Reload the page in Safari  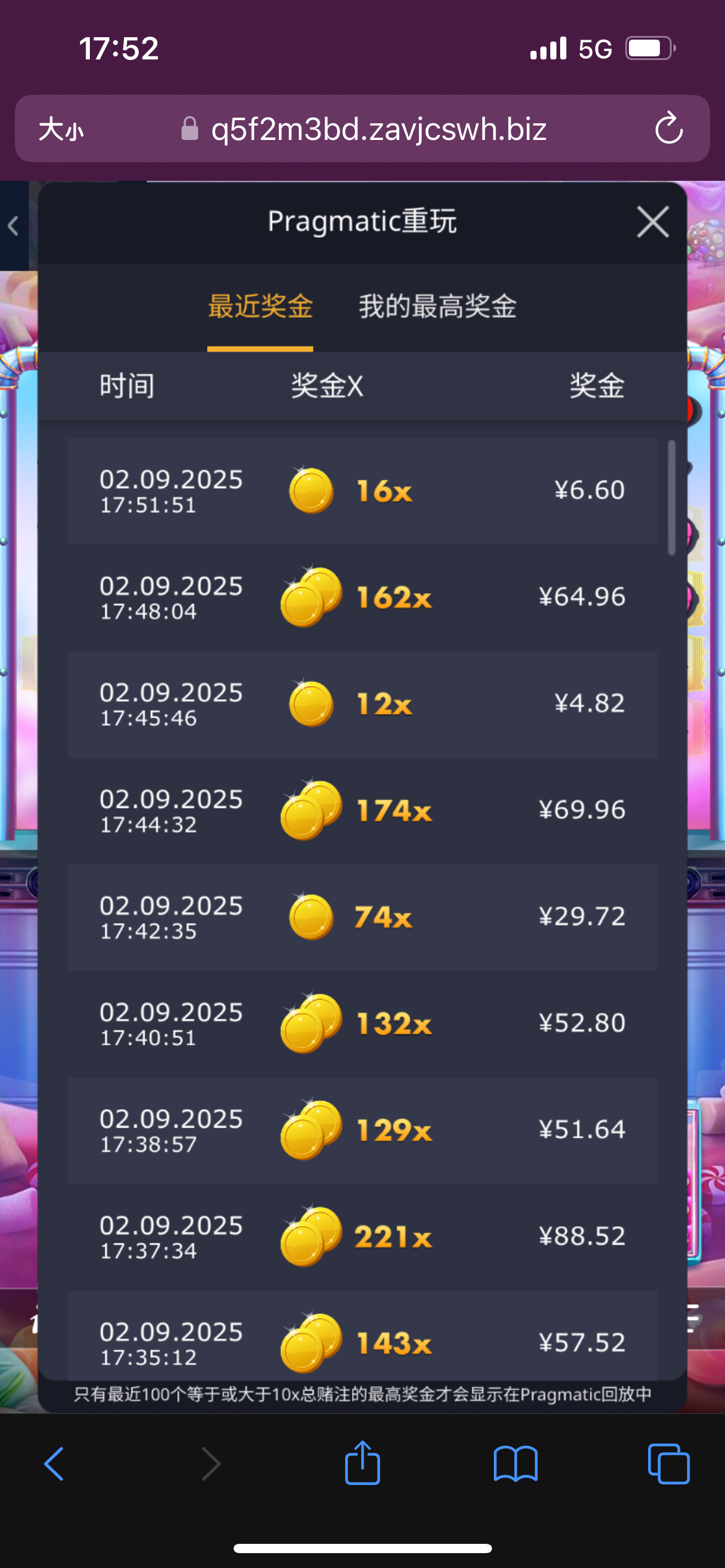[669, 129]
